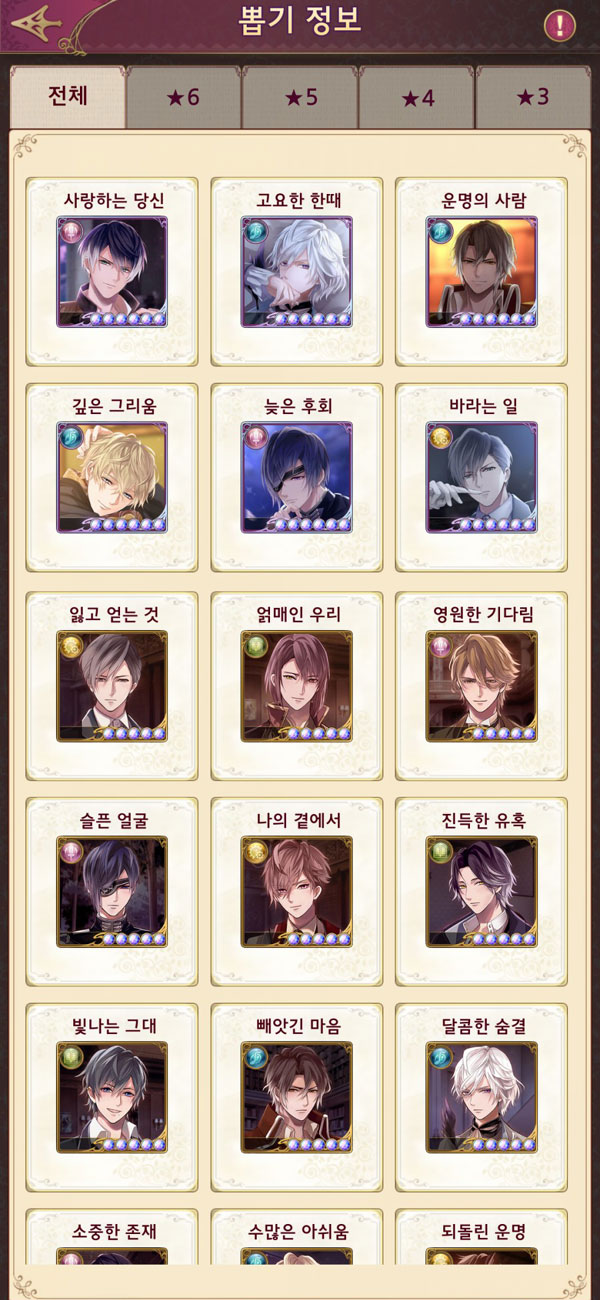Tap the 진득한 유혹 card
This screenshot has height=1300, width=600.
pos(482,891)
